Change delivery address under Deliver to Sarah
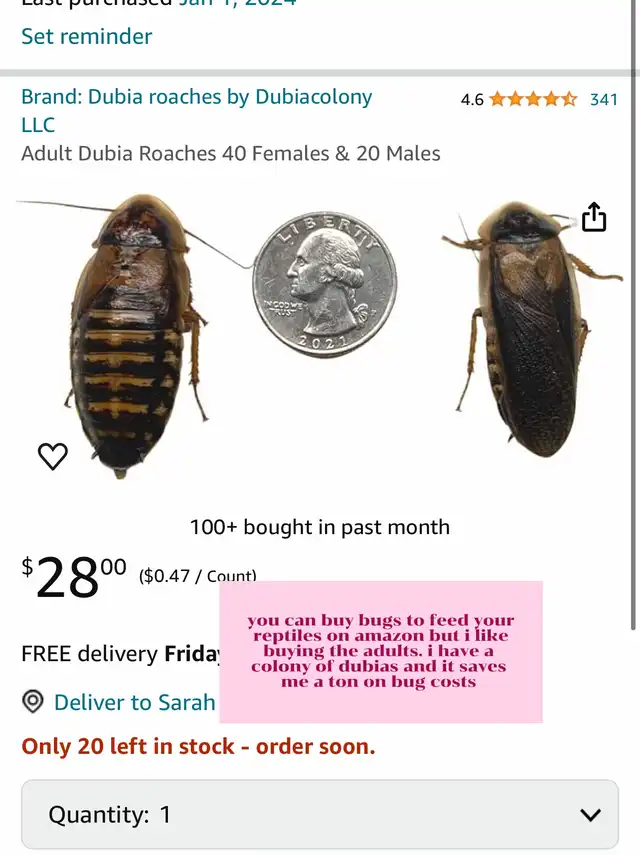The width and height of the screenshot is (640, 855). (x=134, y=702)
